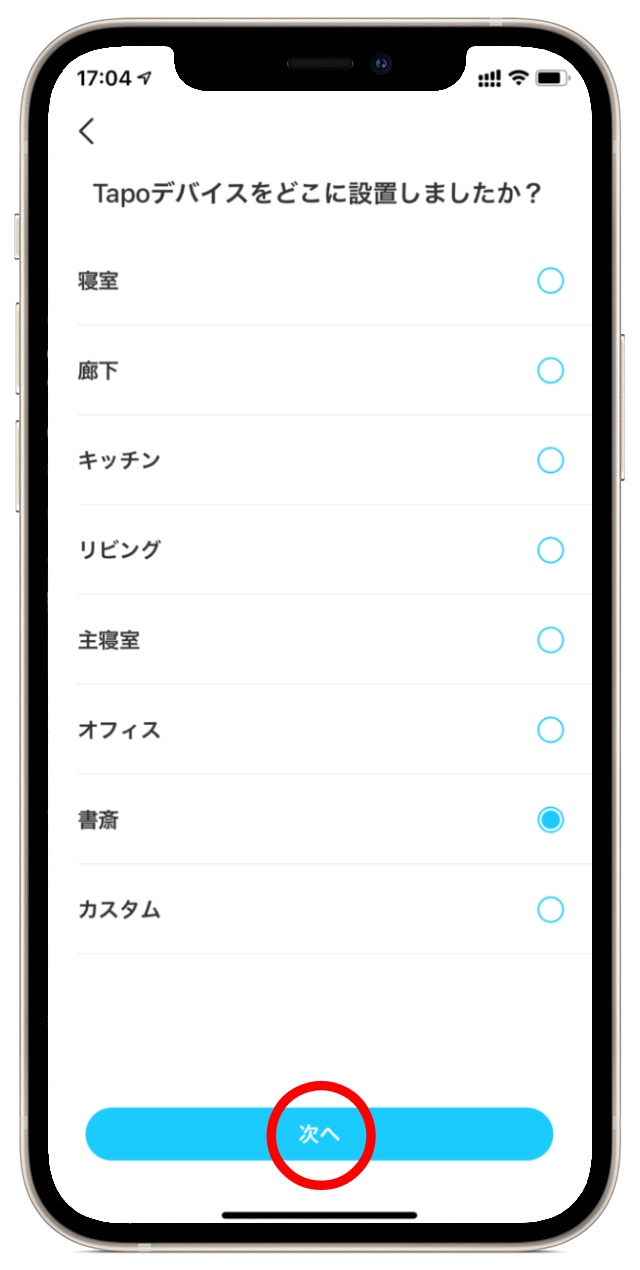The image size is (640, 1270).
Task: Go back with the top-left arrow
Action: 87,131
